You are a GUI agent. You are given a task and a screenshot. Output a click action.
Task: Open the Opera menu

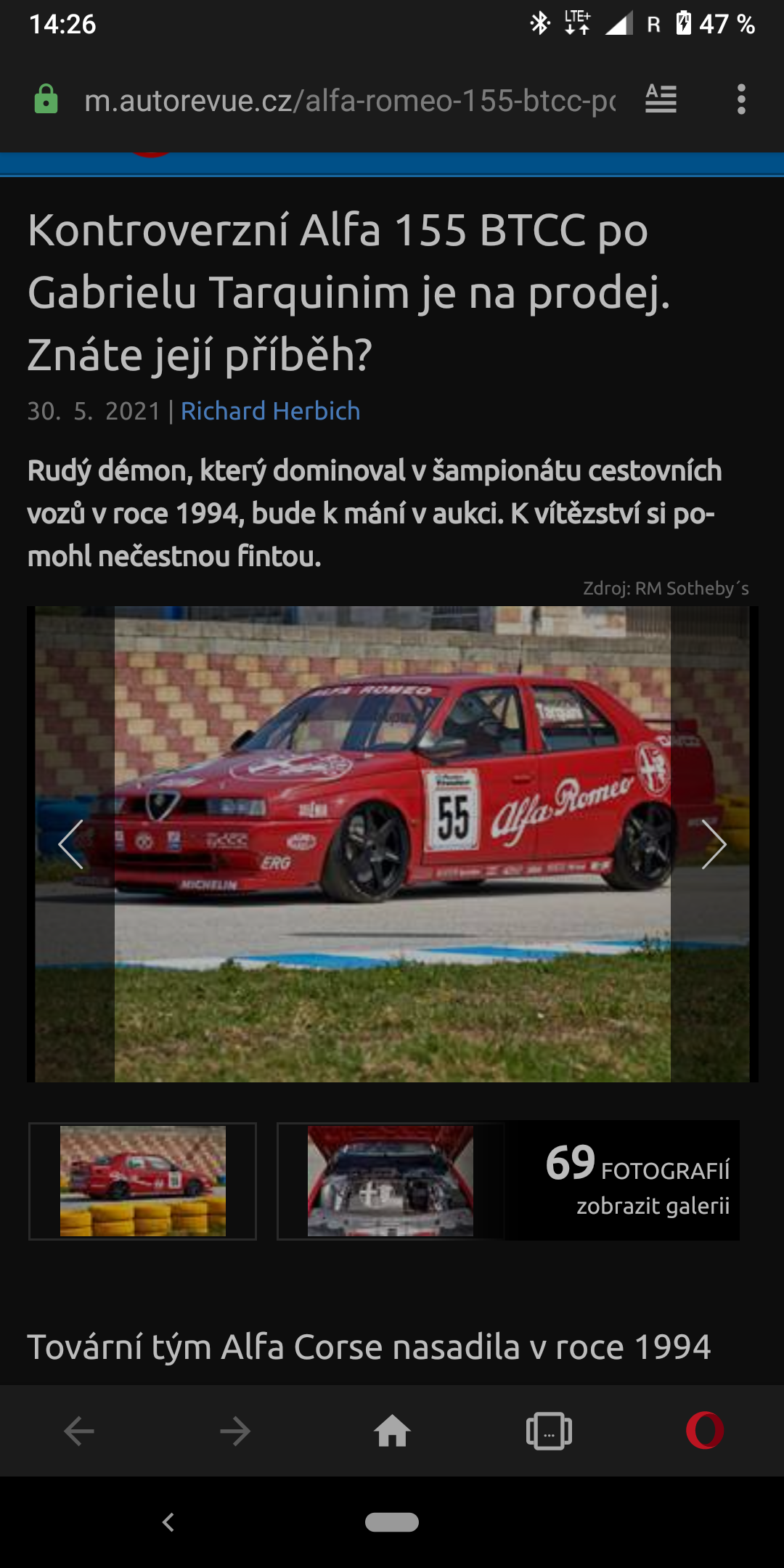pos(705,1431)
